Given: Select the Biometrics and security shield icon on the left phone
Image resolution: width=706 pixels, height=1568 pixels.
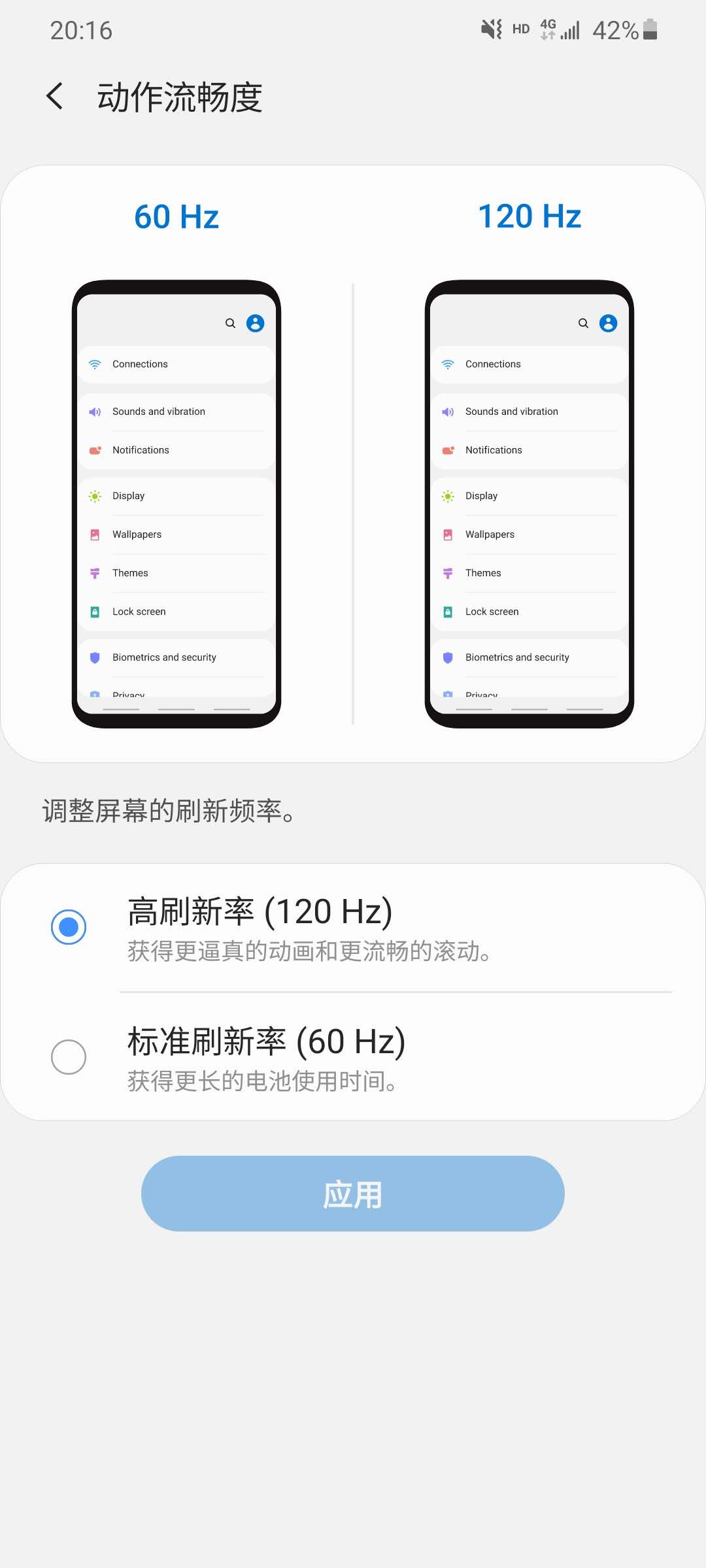Looking at the screenshot, I should click(94, 658).
